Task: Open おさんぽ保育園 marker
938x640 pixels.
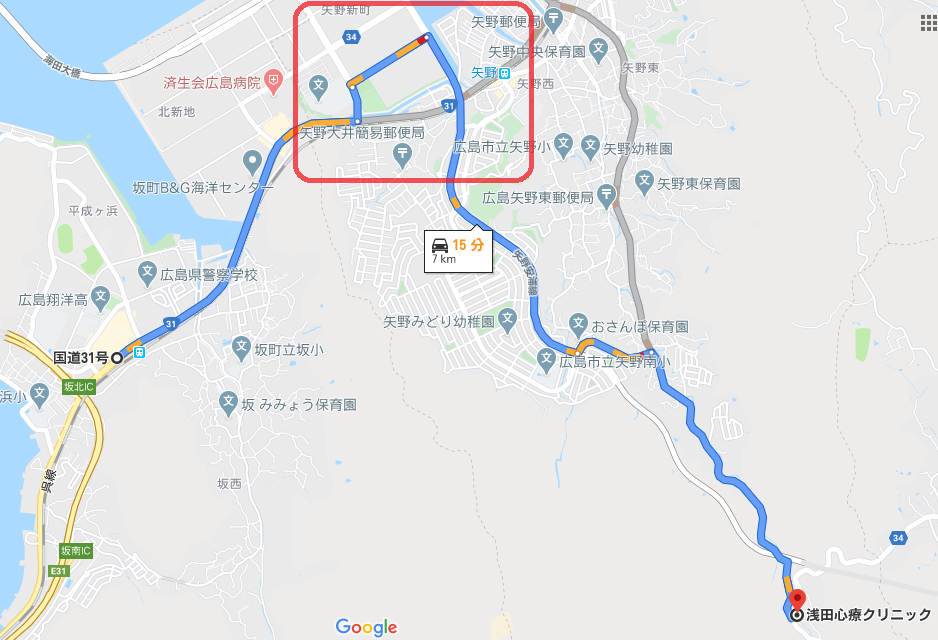Action: 578,323
